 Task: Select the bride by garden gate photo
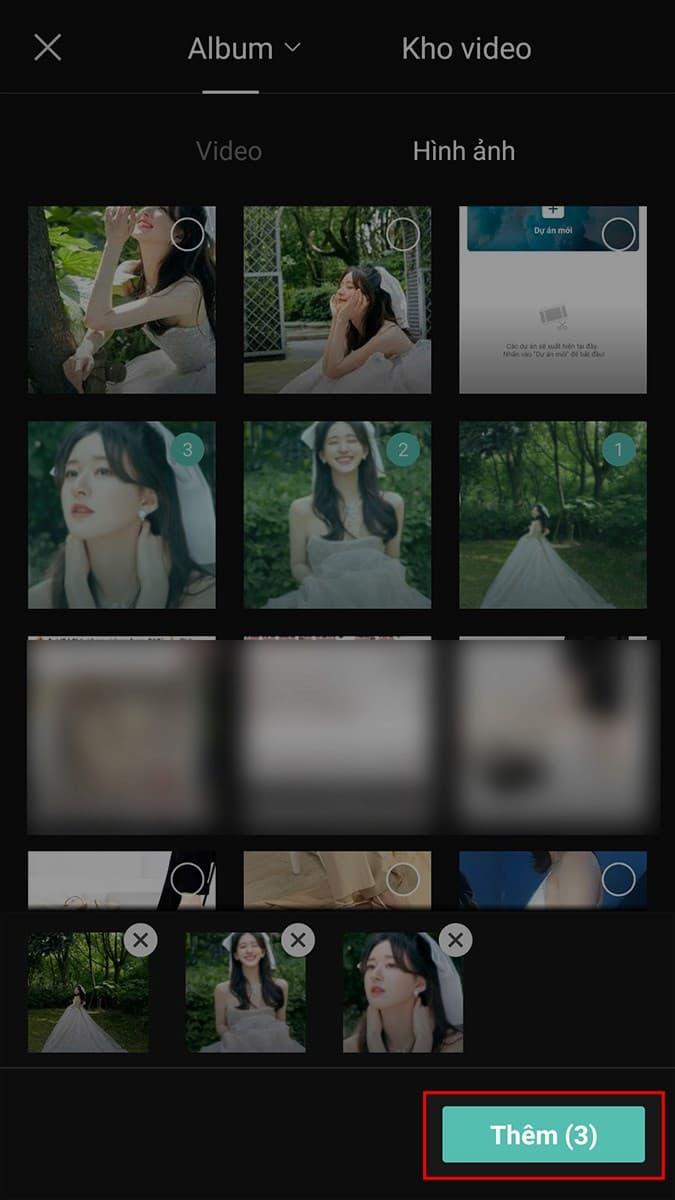pos(403,235)
